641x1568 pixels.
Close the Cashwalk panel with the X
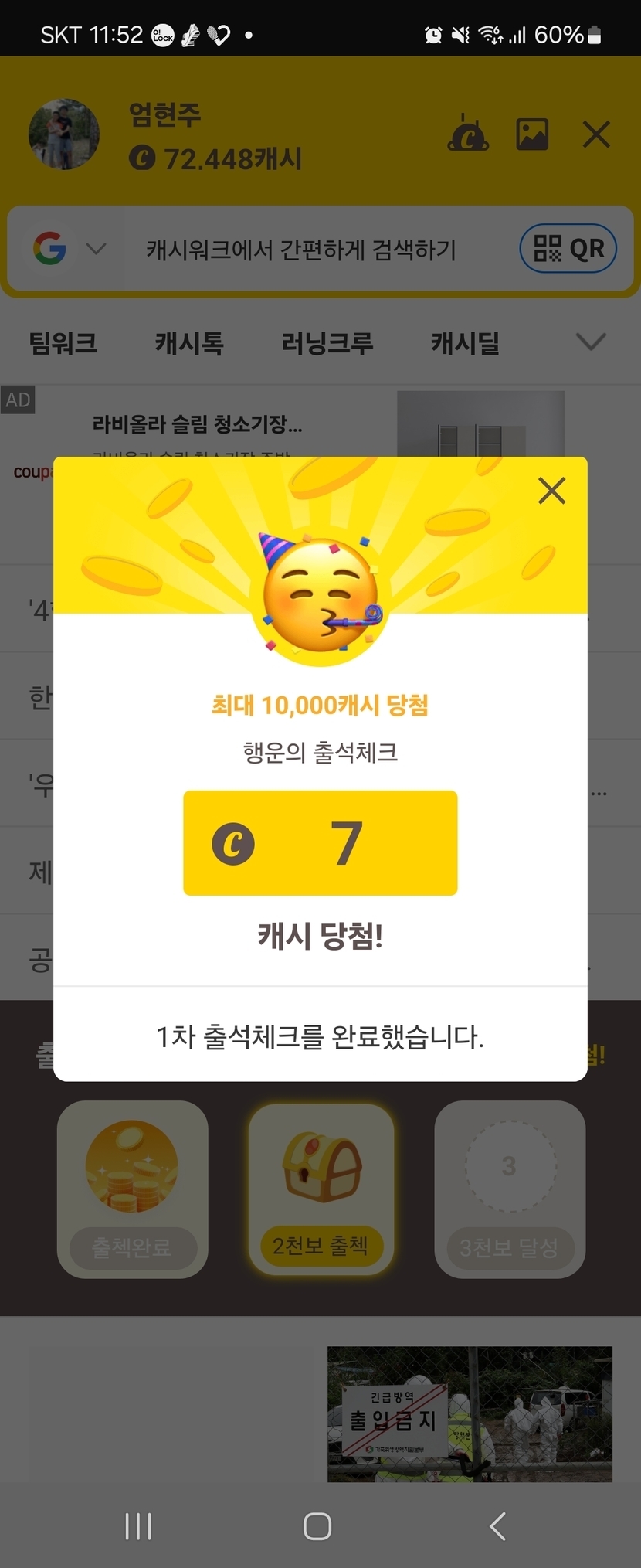click(596, 134)
